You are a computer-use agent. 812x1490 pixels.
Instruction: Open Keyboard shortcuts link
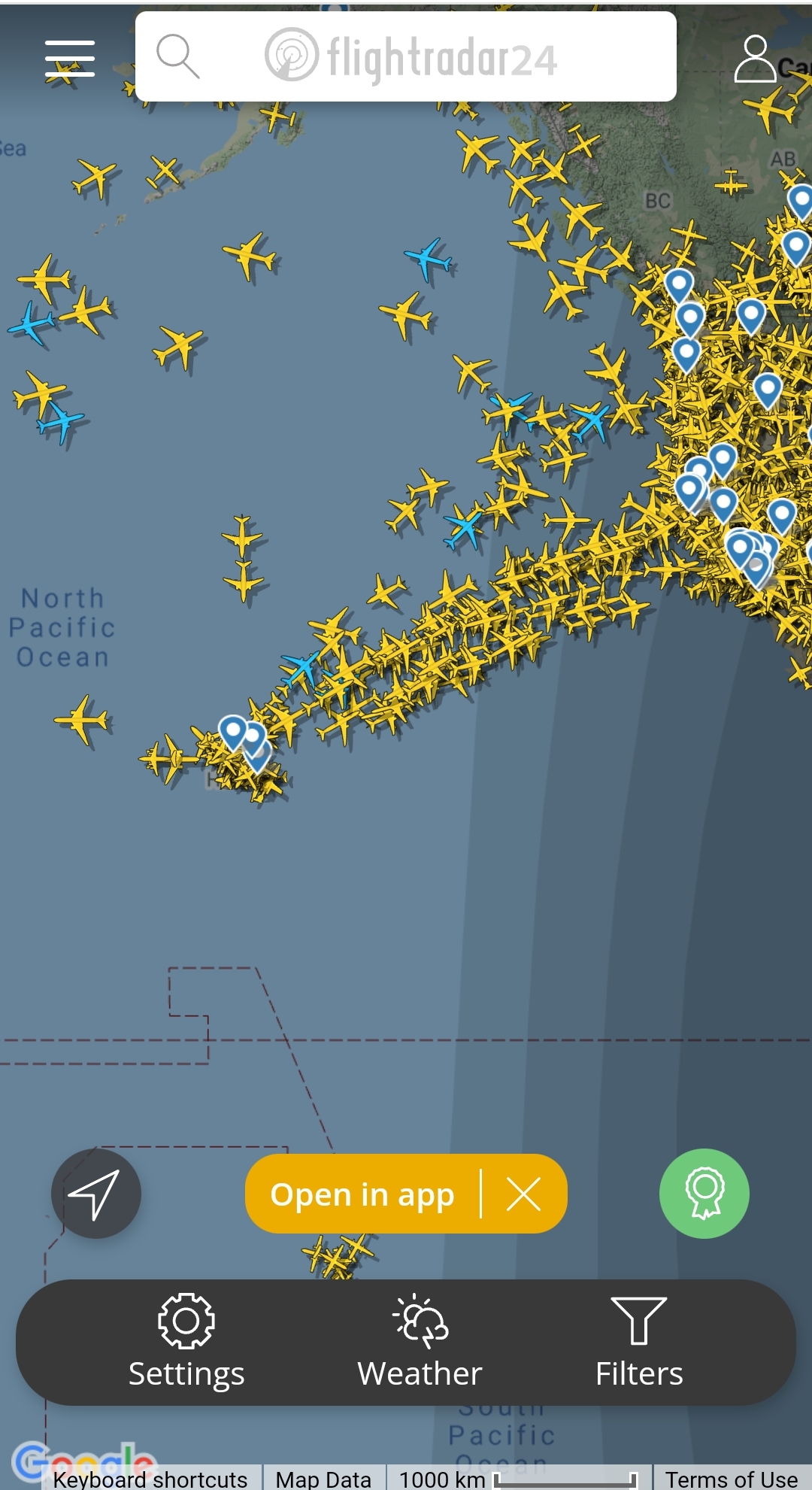(150, 1479)
